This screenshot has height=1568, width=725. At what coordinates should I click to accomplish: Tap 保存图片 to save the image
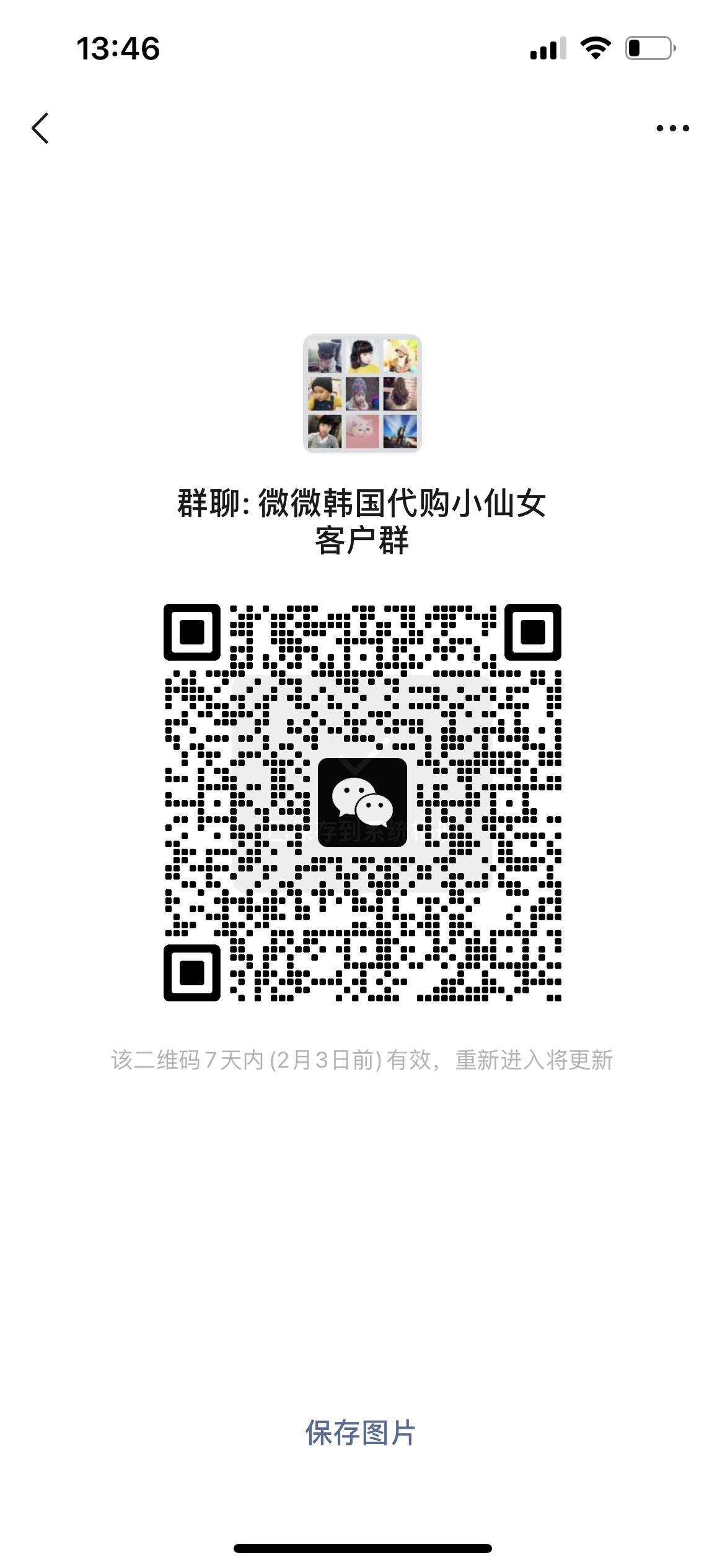[x=361, y=1434]
